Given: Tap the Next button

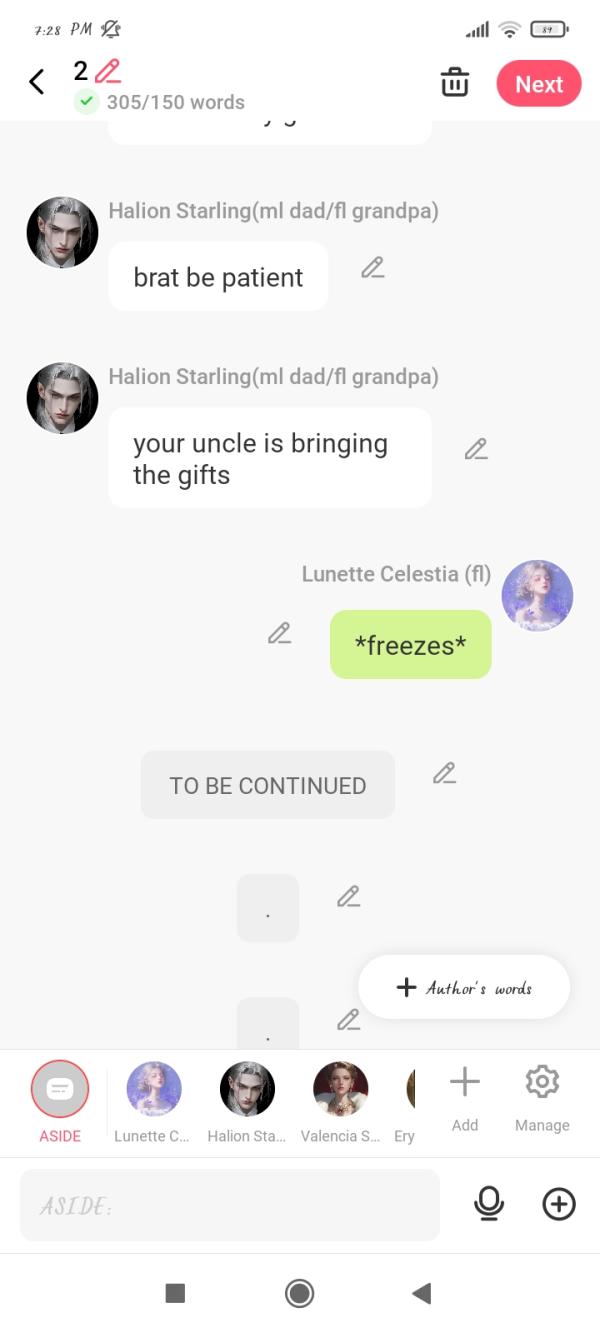Looking at the screenshot, I should point(538,84).
